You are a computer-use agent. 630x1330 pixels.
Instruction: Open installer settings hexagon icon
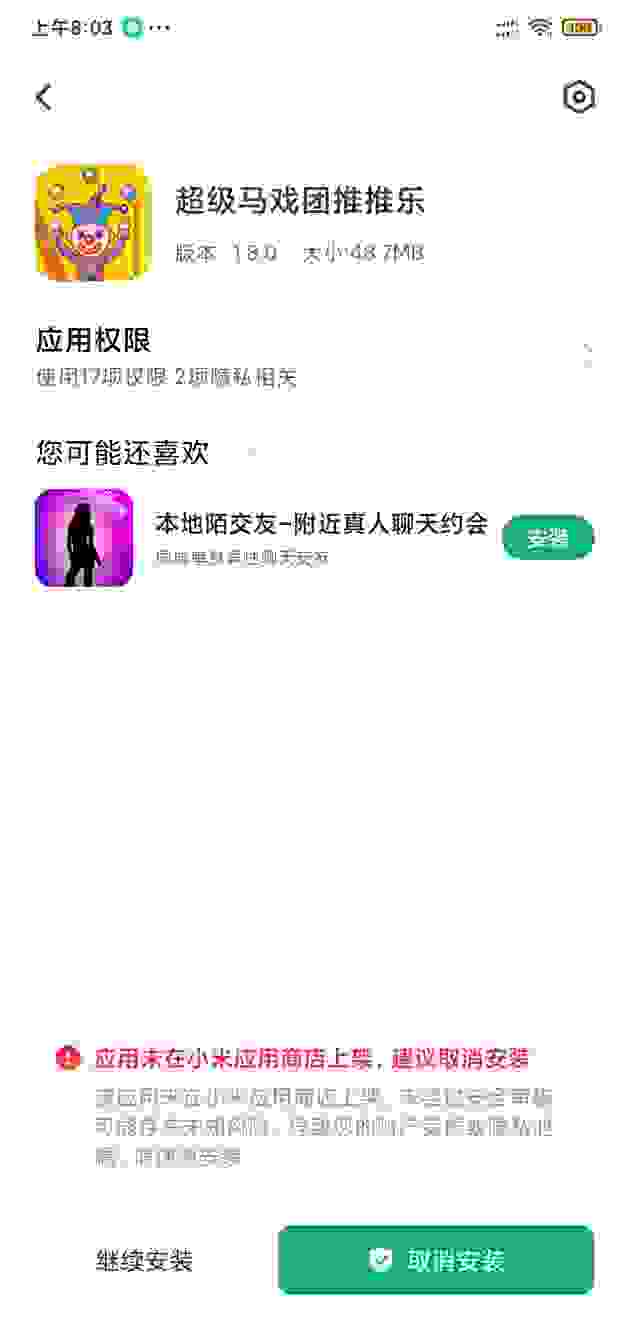pyautogui.click(x=579, y=97)
